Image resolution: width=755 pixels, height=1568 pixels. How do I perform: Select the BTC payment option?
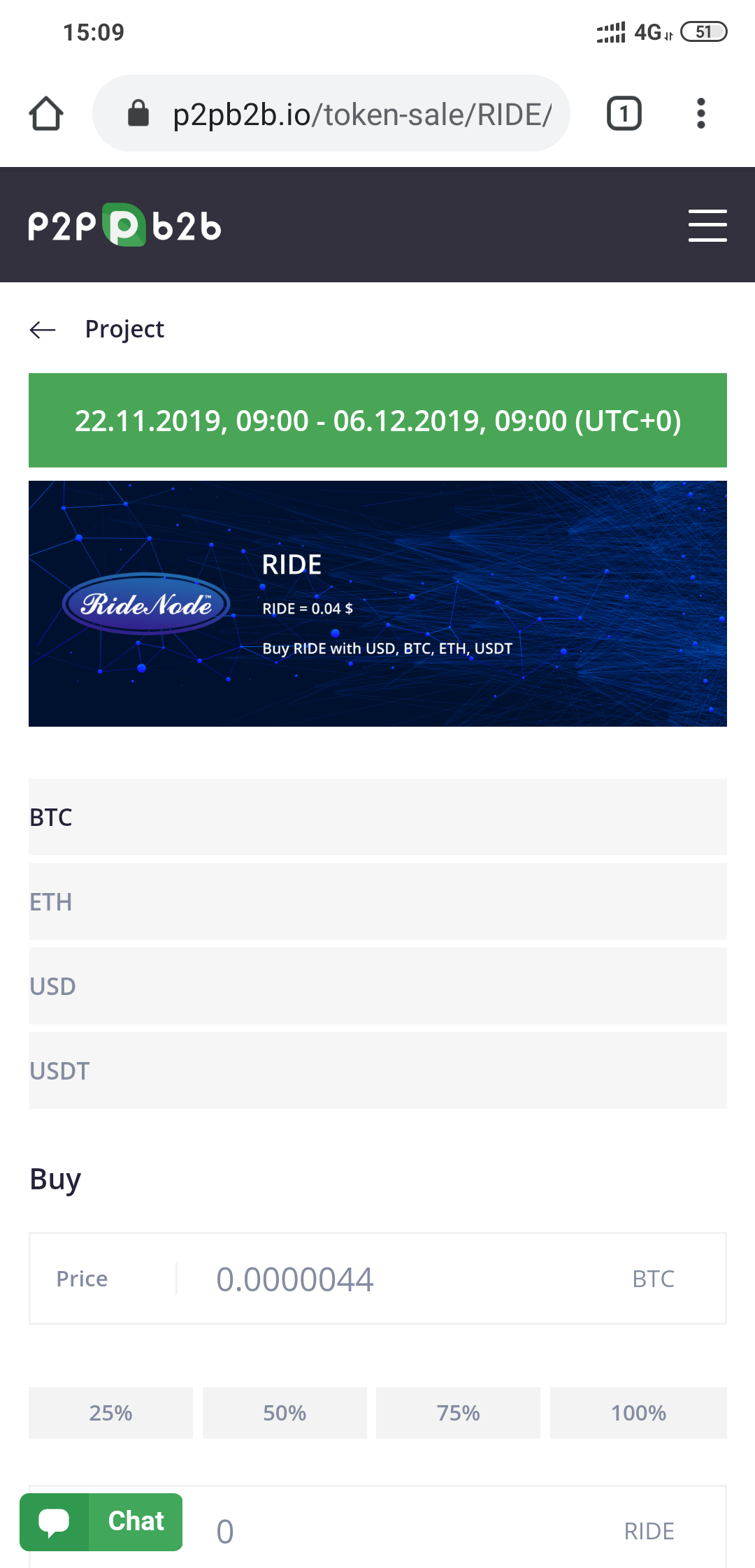click(x=377, y=817)
